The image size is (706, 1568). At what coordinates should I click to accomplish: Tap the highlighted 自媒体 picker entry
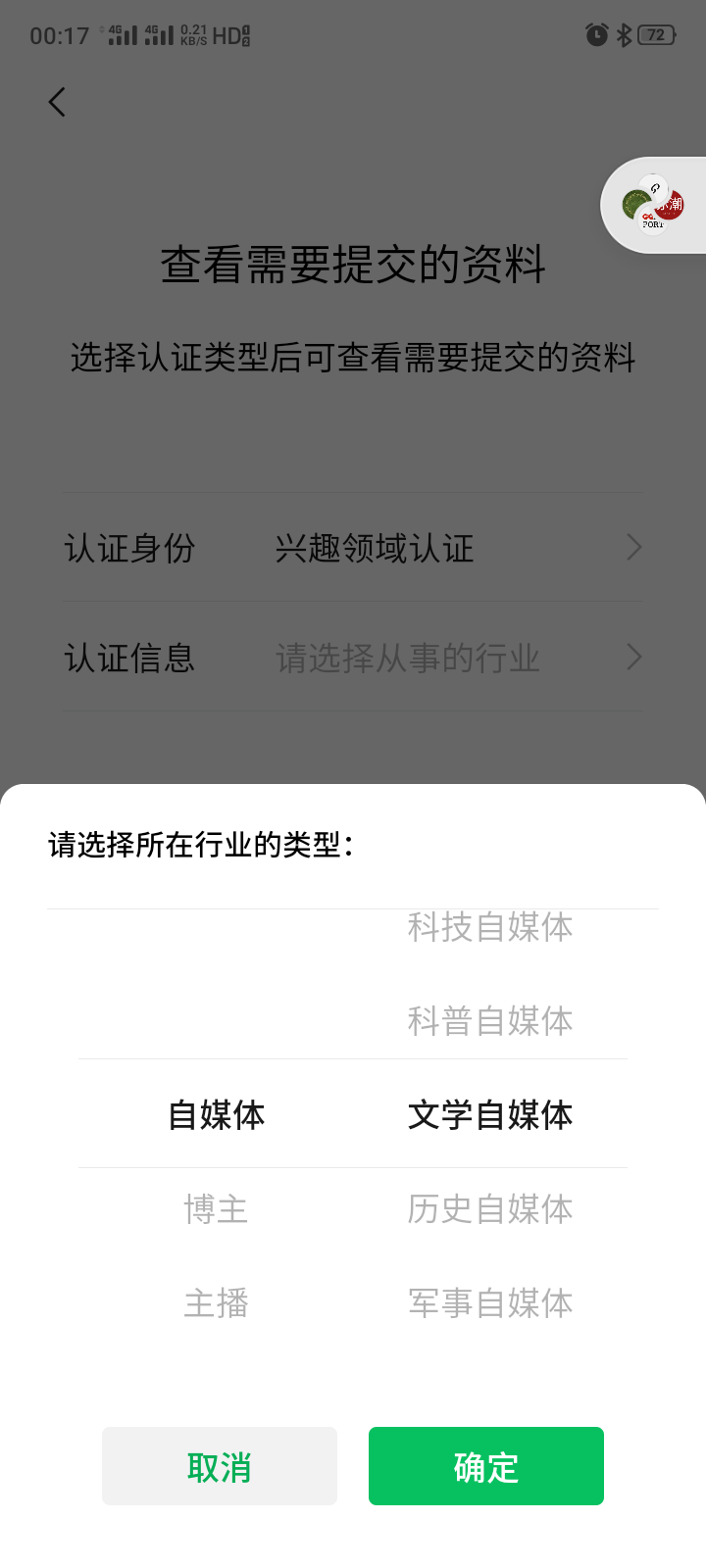(x=217, y=1114)
